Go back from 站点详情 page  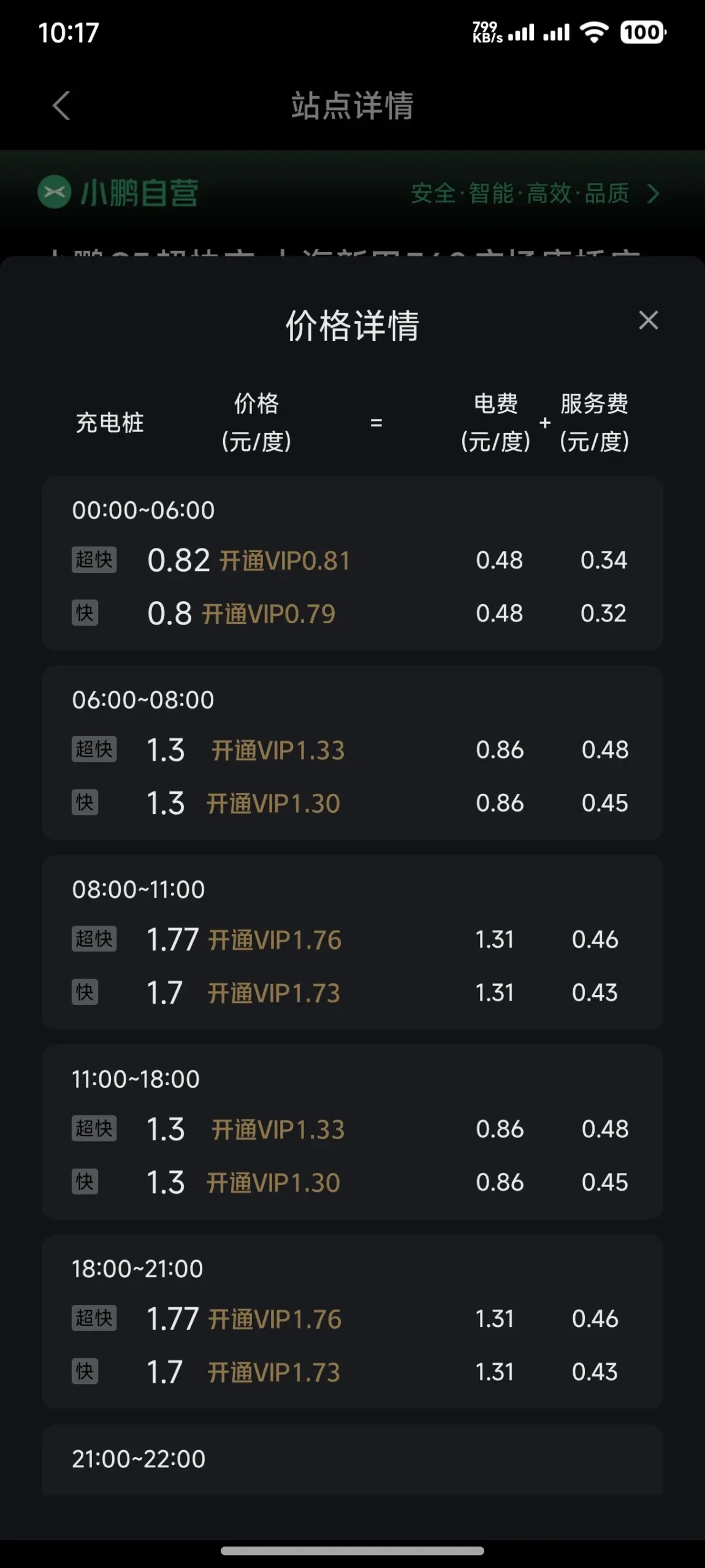coord(61,106)
